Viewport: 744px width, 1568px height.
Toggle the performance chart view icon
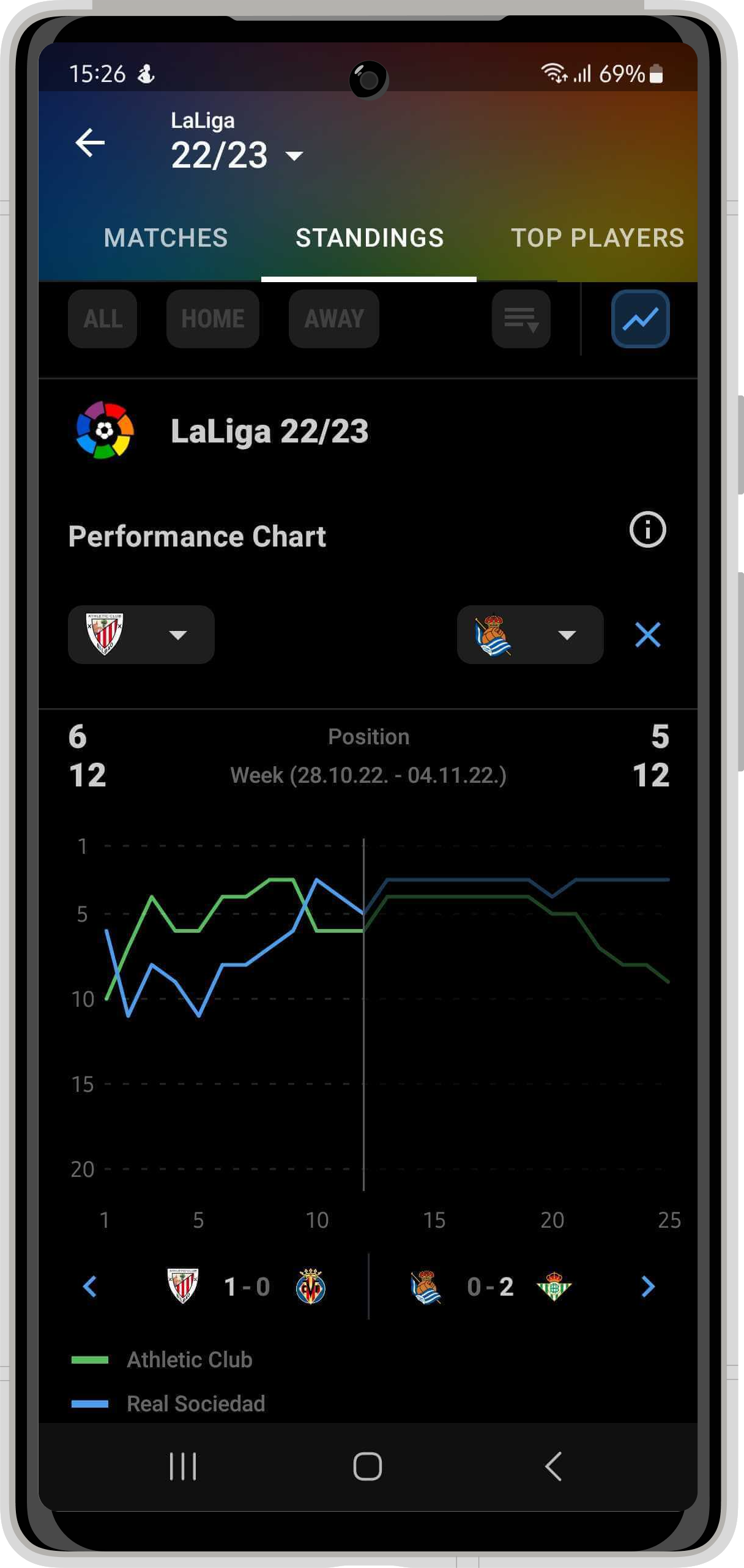(640, 319)
